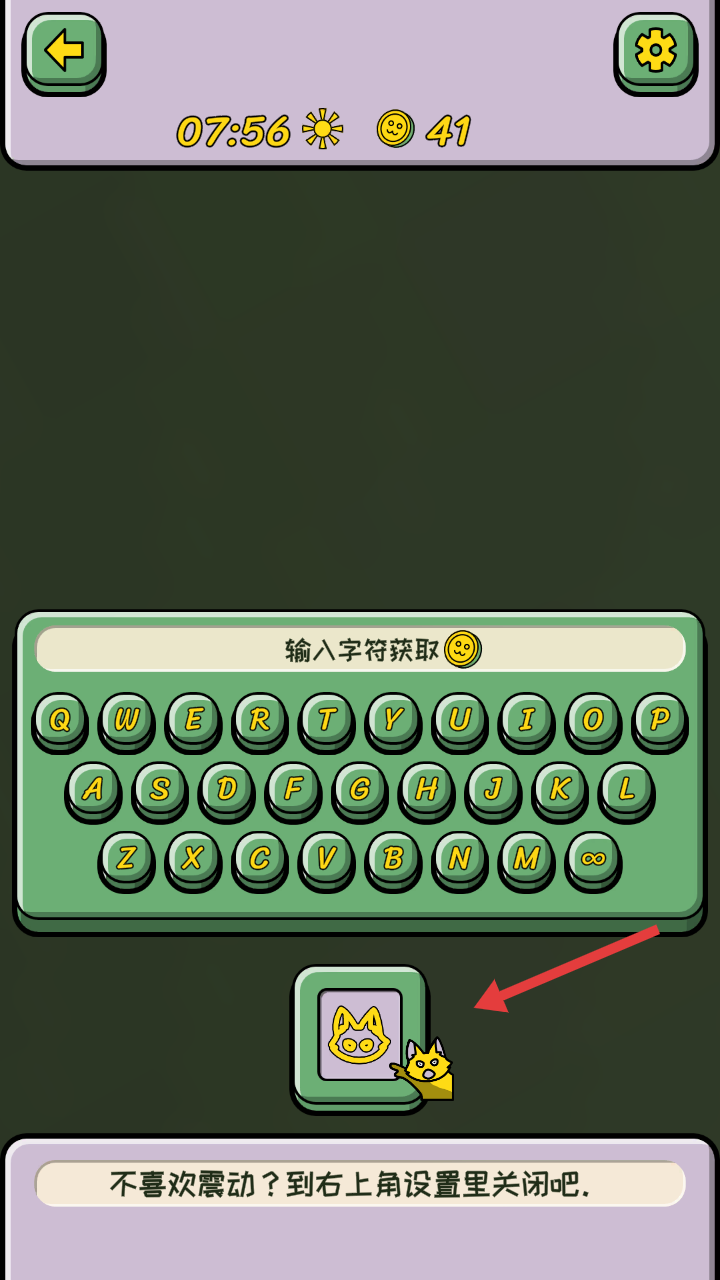
Task: Tap the G key
Action: tap(360, 790)
